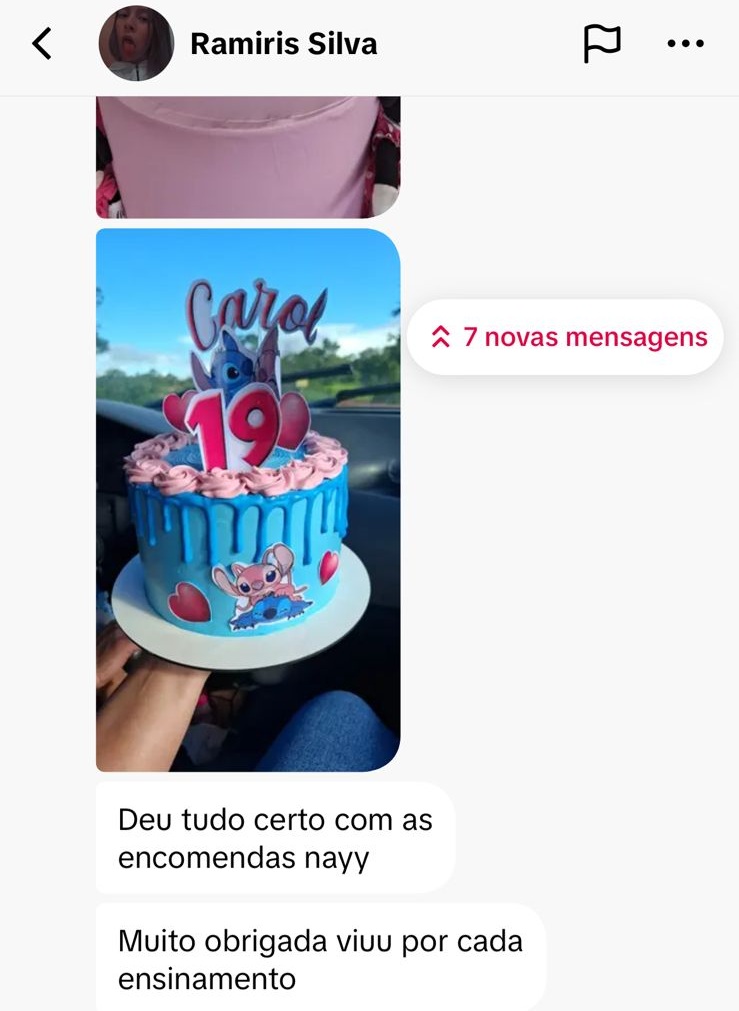View the pink image message above
This screenshot has width=739, height=1011.
[x=248, y=157]
